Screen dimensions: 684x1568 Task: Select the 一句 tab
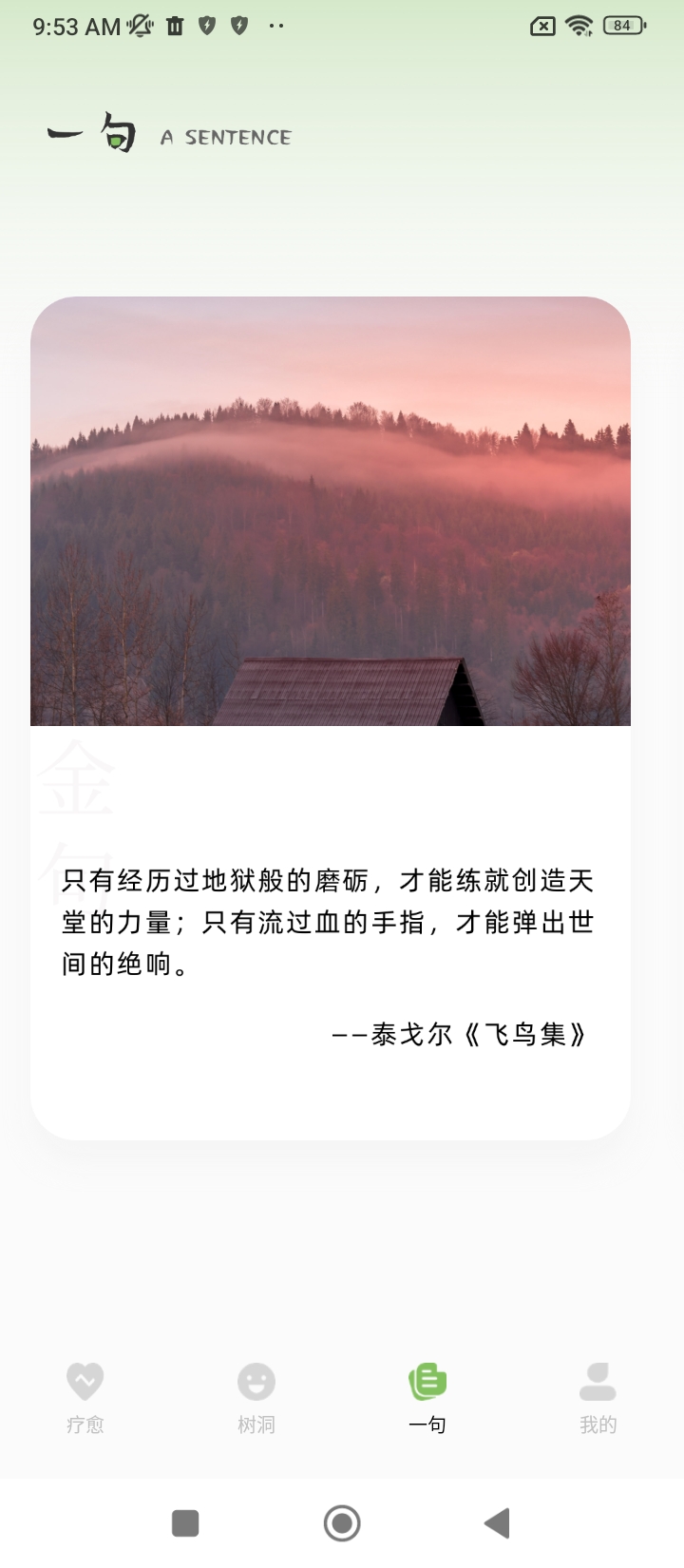pos(427,1396)
